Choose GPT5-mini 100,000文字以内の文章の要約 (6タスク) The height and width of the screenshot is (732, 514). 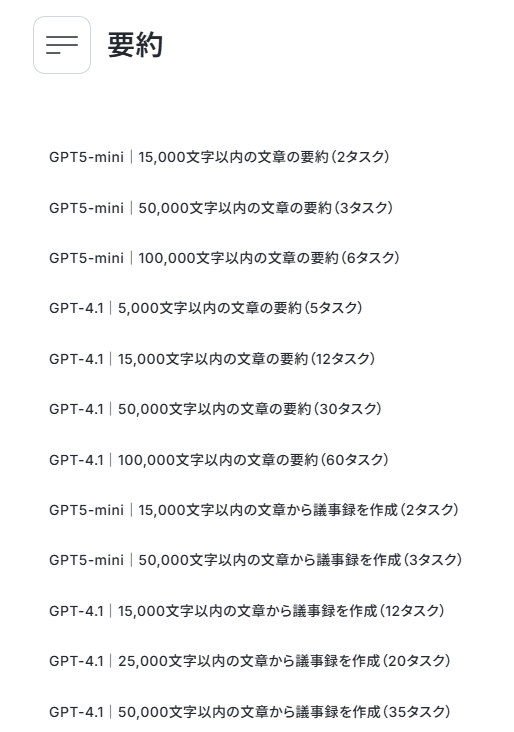coord(224,258)
